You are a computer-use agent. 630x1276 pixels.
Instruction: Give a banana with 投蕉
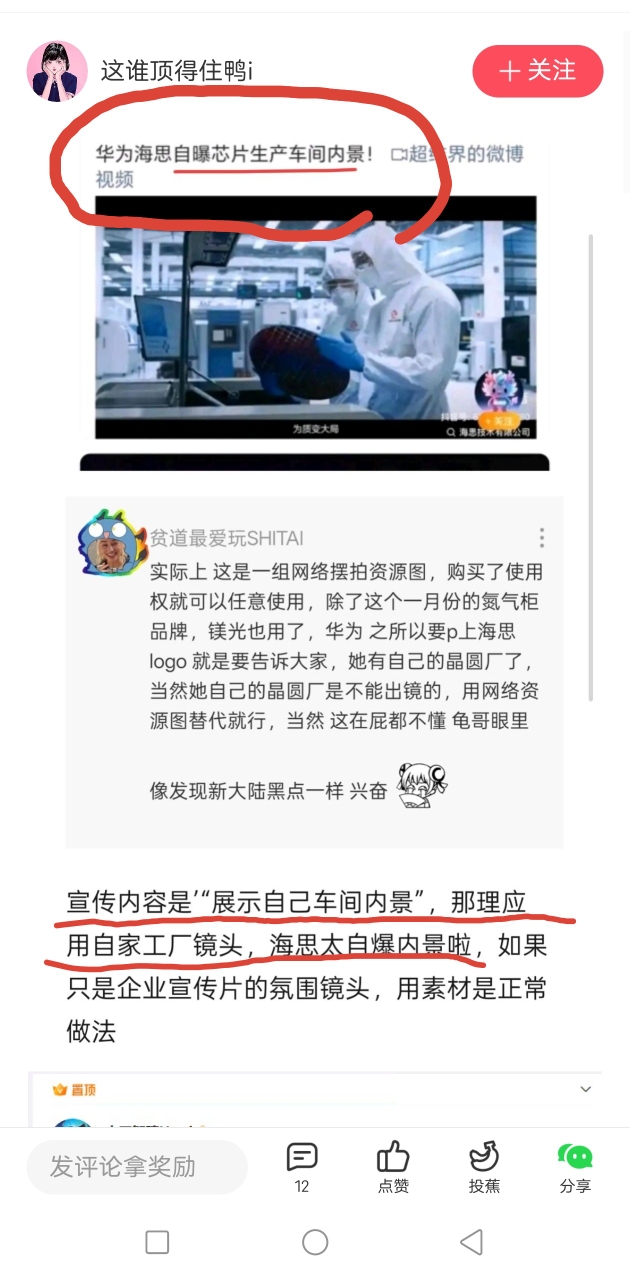[484, 1166]
